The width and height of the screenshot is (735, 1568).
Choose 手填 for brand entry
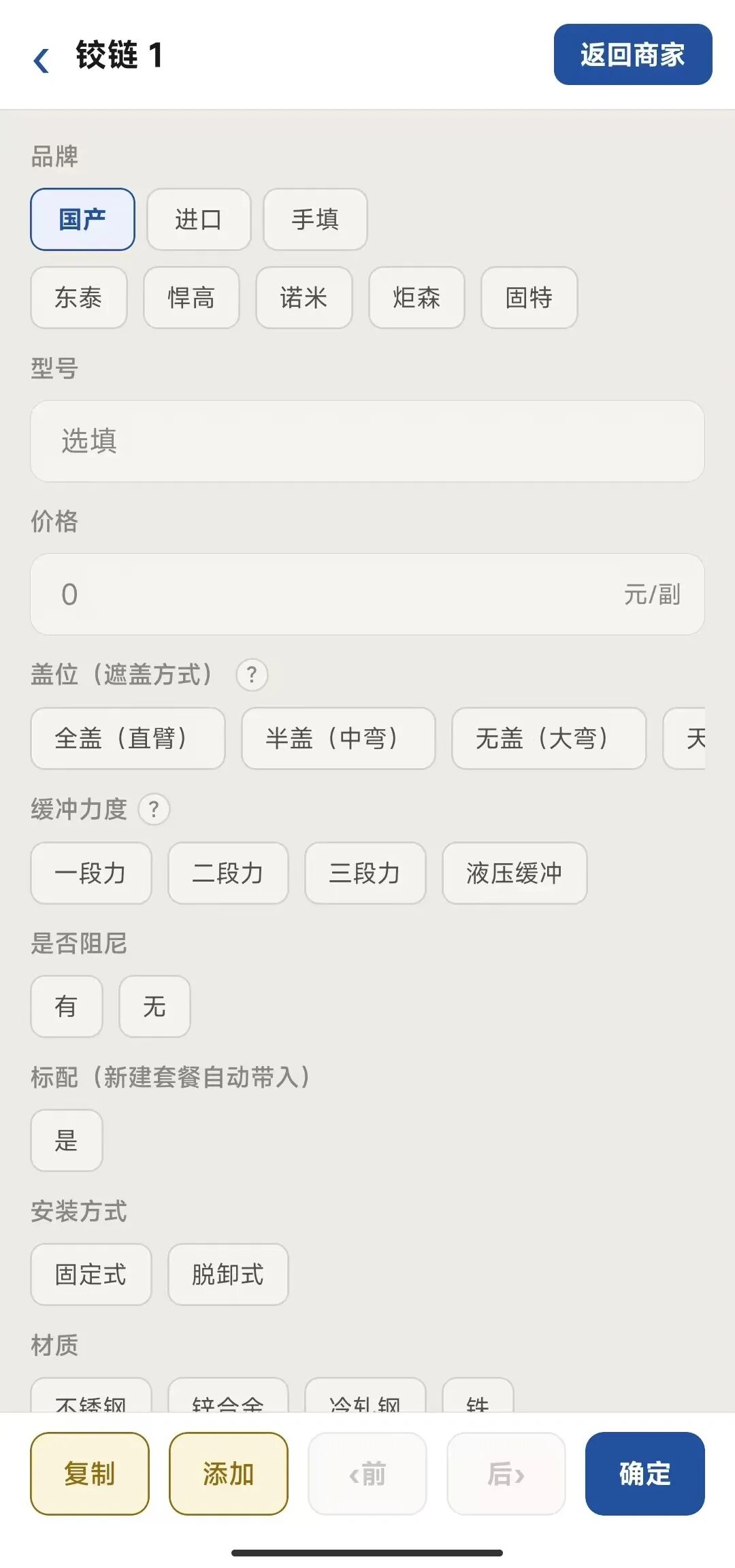(315, 218)
